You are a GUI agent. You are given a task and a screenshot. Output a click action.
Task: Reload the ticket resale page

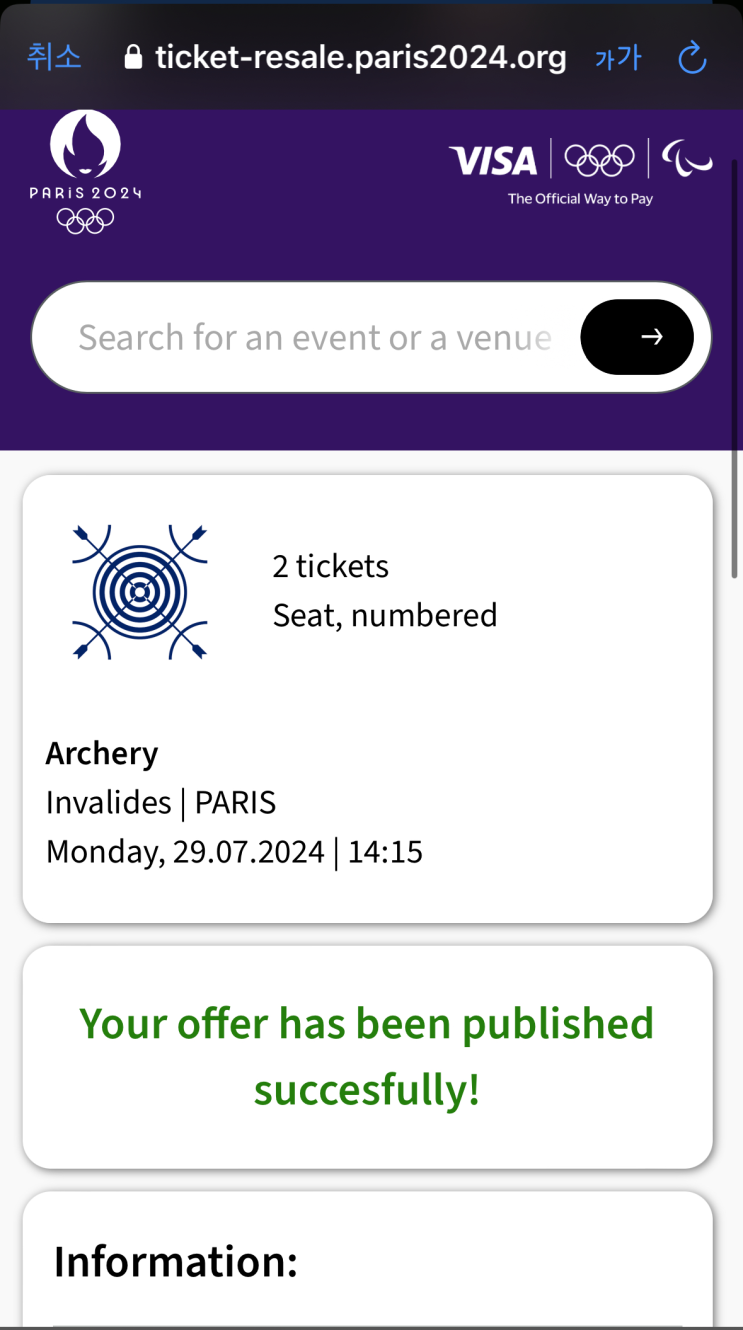click(692, 57)
